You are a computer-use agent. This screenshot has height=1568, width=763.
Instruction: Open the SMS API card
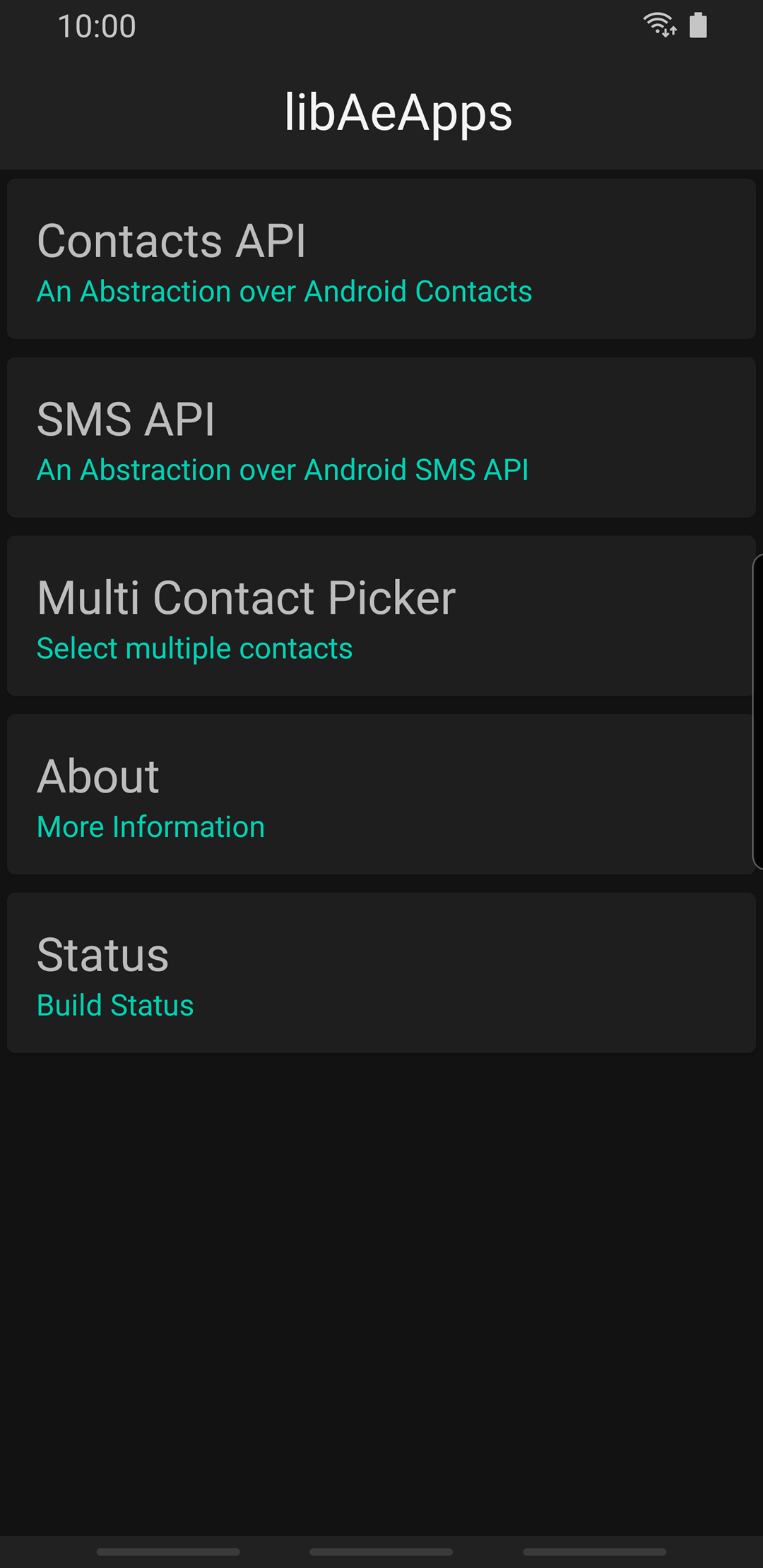coord(381,436)
